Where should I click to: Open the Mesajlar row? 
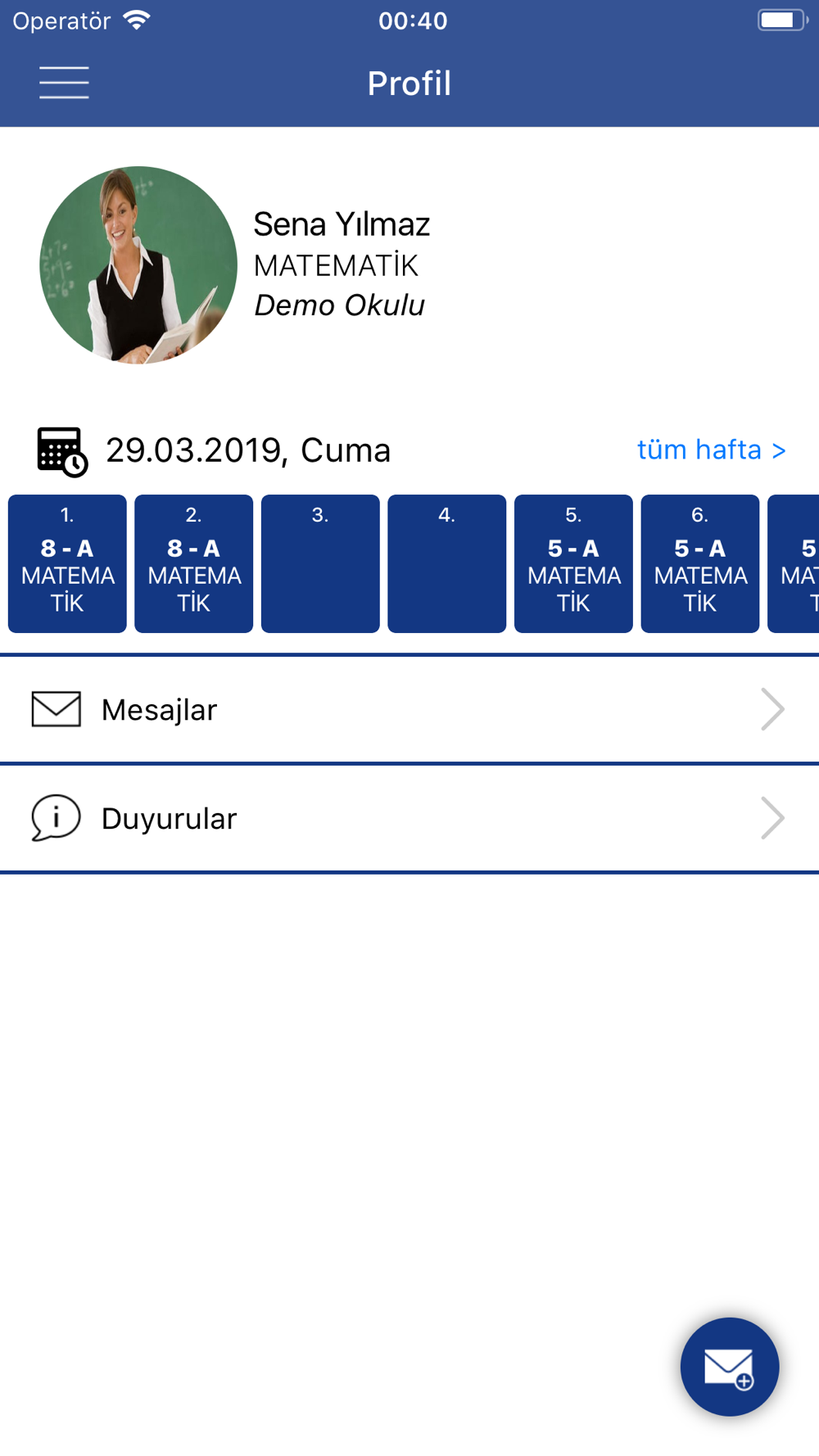(409, 710)
